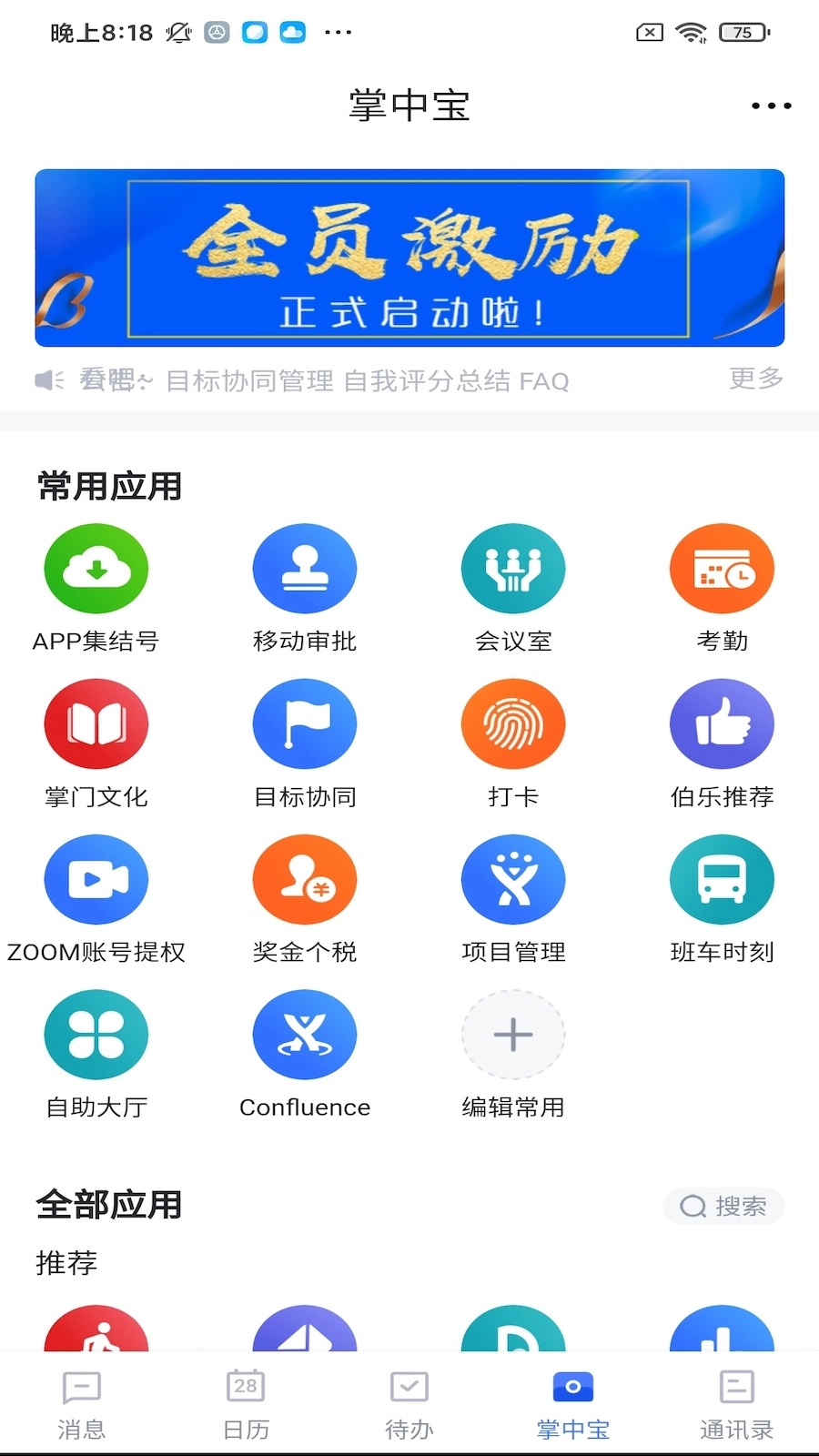Viewport: 819px width, 1456px height.
Task: Open the 奖金个税 bonus tax icon
Action: pyautogui.click(x=304, y=879)
